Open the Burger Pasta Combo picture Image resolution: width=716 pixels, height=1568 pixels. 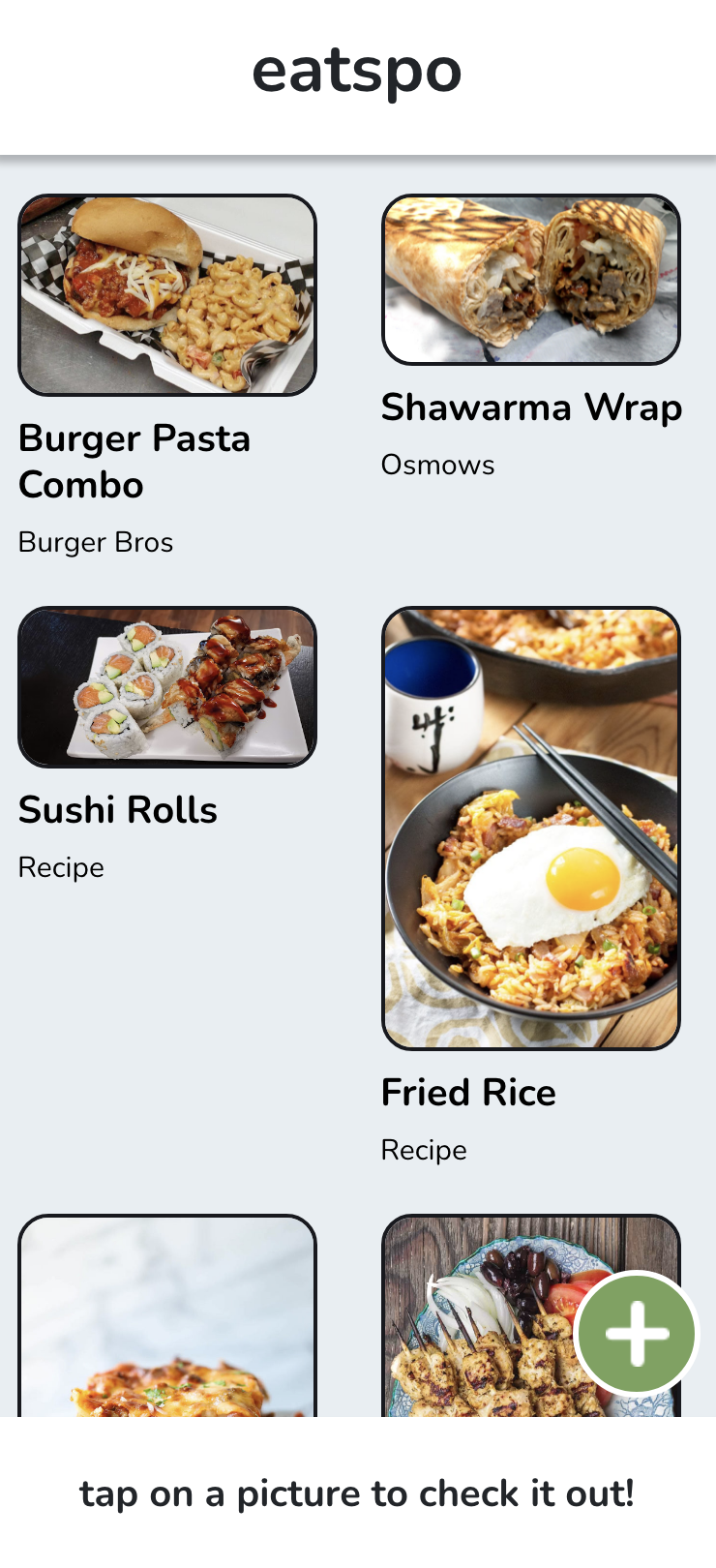(x=167, y=295)
